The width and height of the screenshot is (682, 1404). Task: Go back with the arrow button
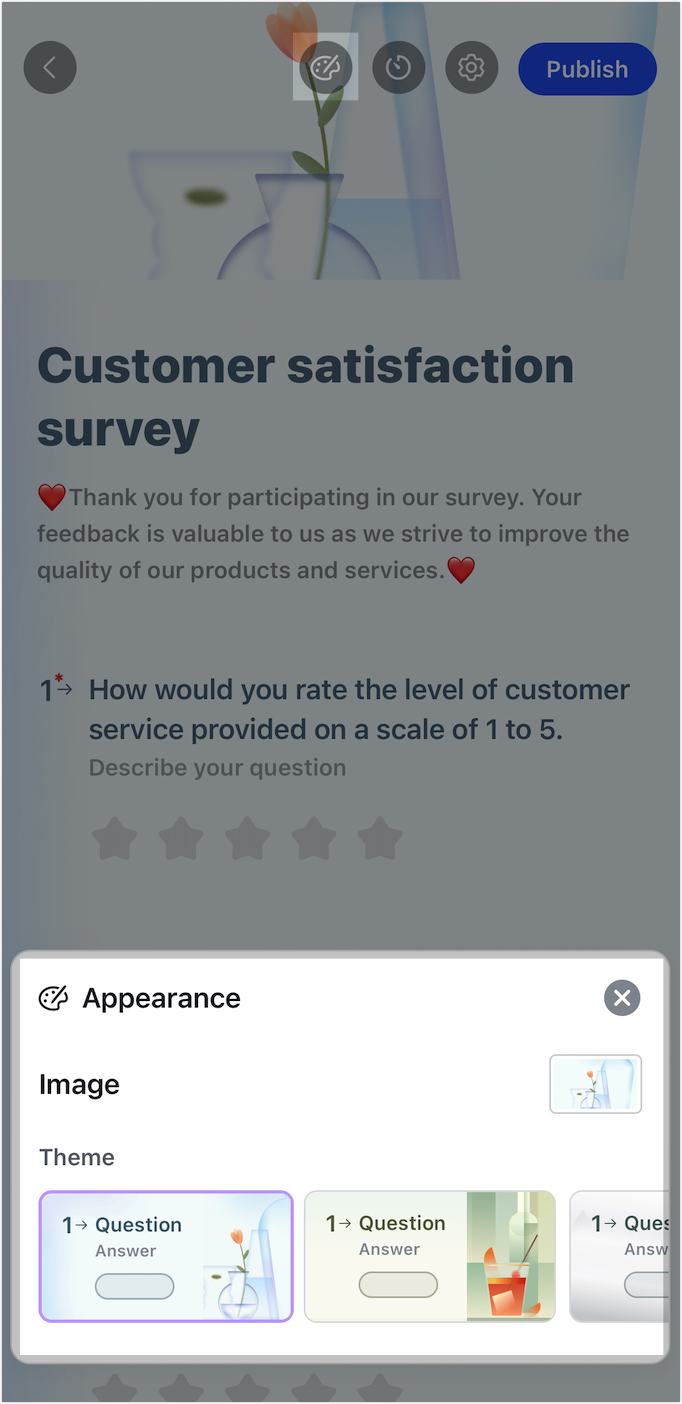click(x=50, y=68)
